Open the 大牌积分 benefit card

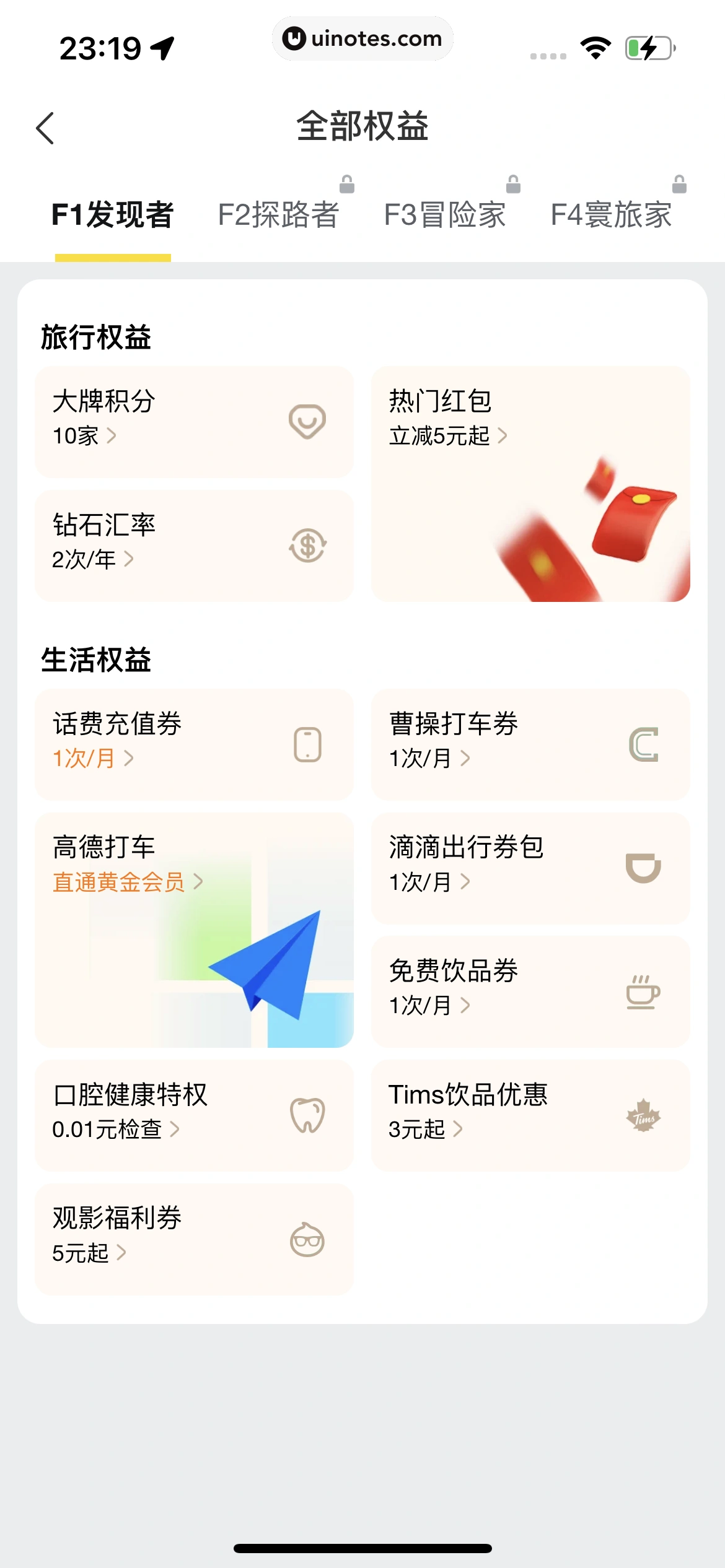(x=194, y=422)
